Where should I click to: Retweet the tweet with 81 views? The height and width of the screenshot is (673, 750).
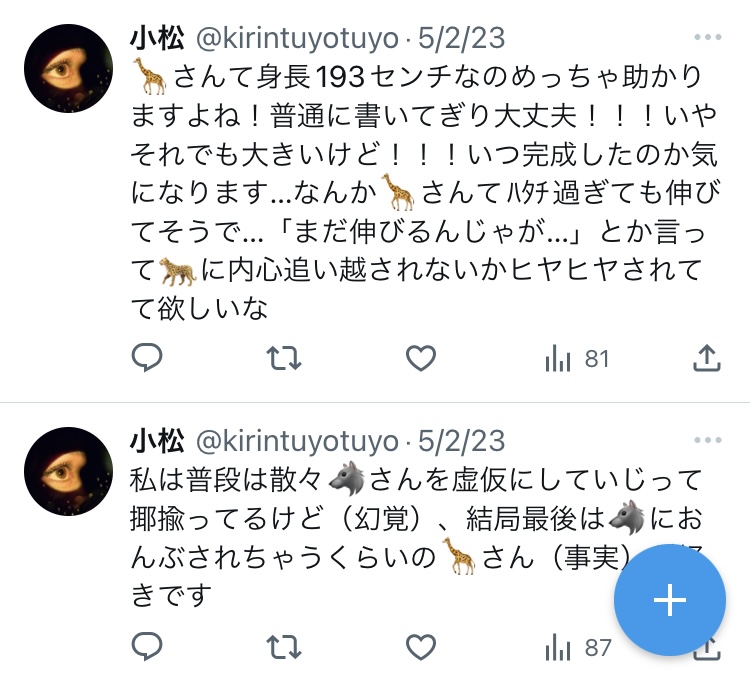[x=285, y=357]
